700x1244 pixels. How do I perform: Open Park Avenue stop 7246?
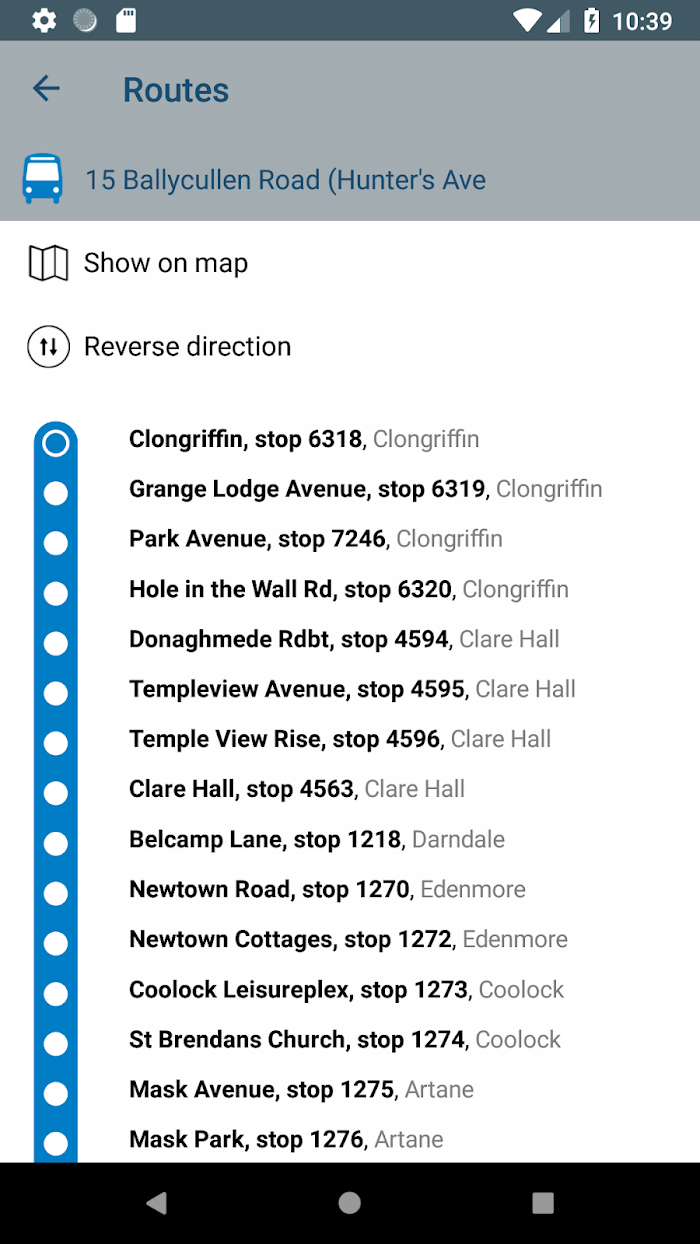tap(350, 539)
